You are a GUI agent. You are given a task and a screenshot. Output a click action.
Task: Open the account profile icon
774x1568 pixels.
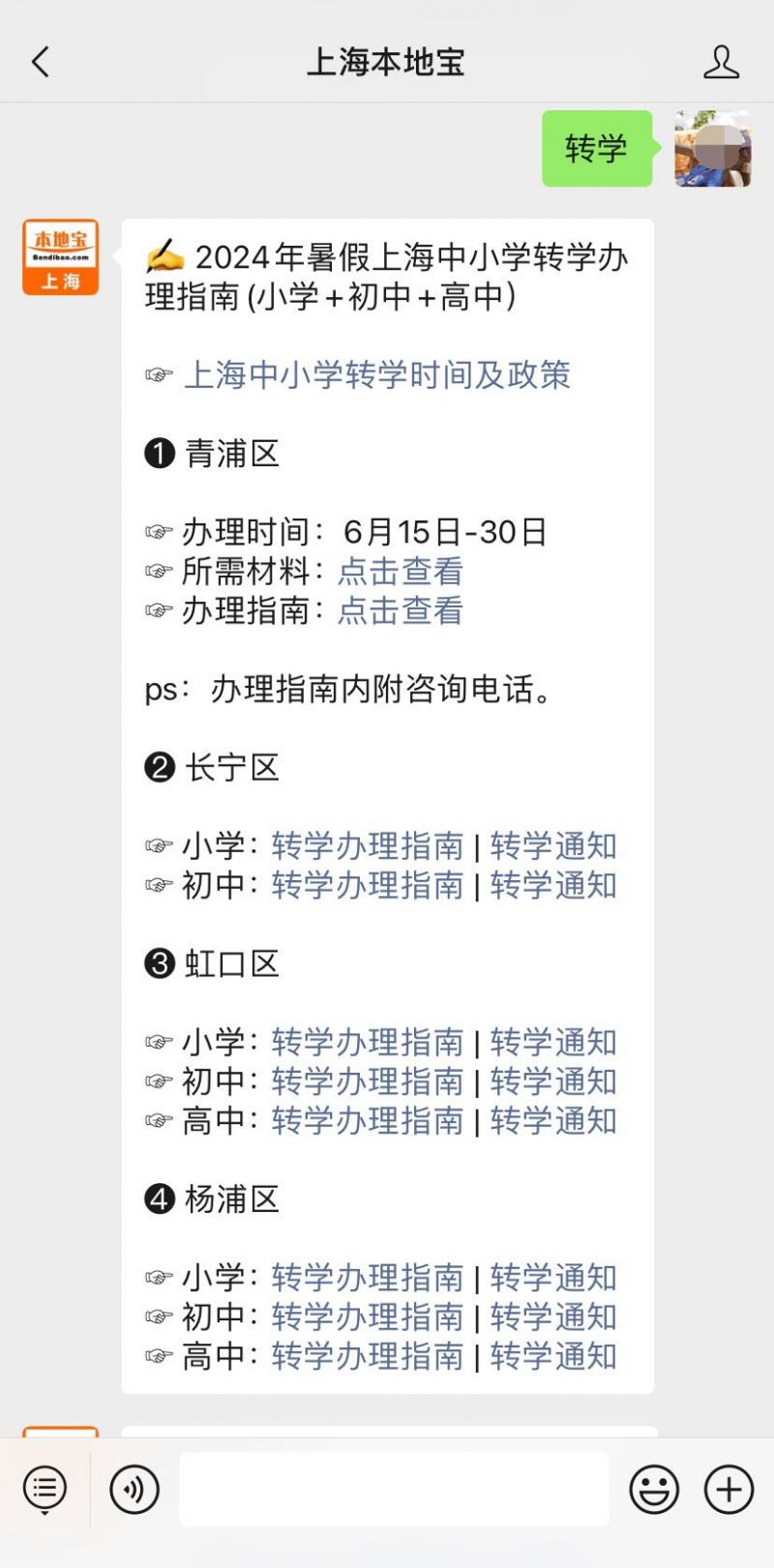[721, 63]
